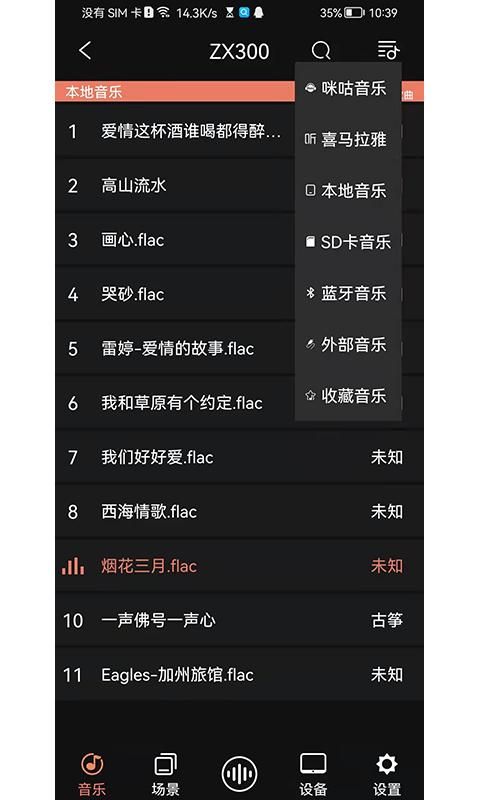
Task: Play 画心.flac
Action: pyautogui.click(x=174, y=240)
